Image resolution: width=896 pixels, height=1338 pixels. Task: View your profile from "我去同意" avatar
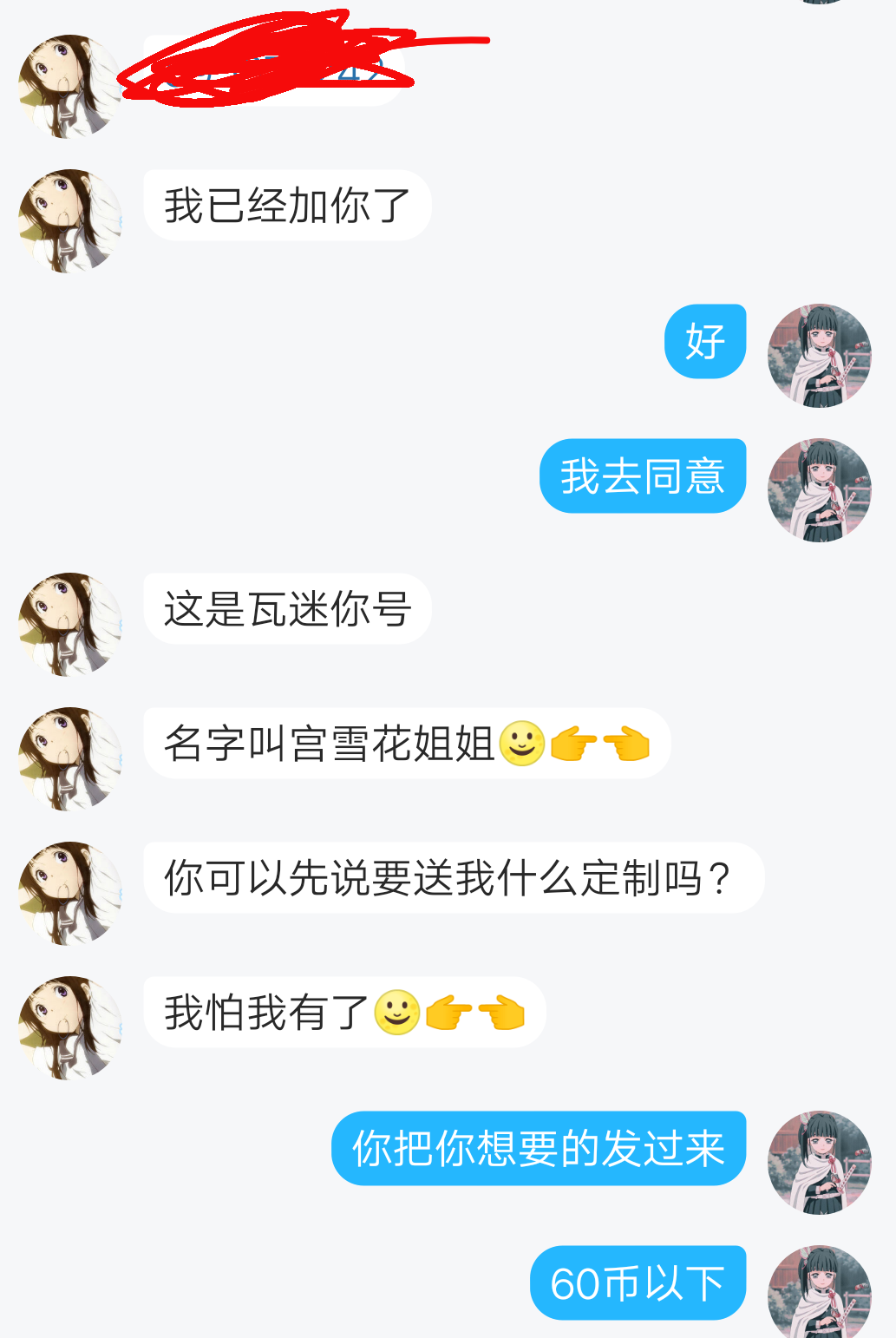click(x=819, y=489)
